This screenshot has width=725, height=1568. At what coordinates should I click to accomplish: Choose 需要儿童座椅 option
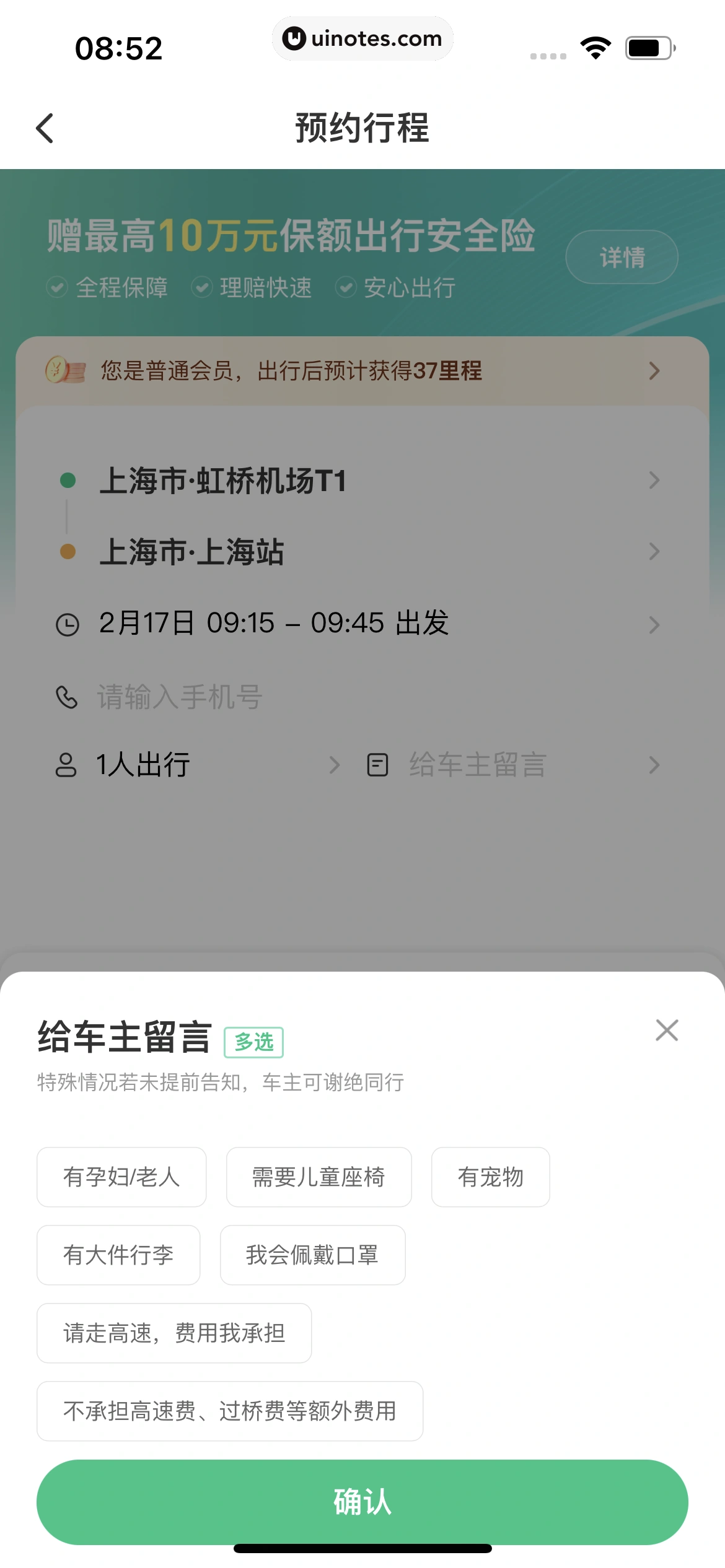coord(319,1177)
